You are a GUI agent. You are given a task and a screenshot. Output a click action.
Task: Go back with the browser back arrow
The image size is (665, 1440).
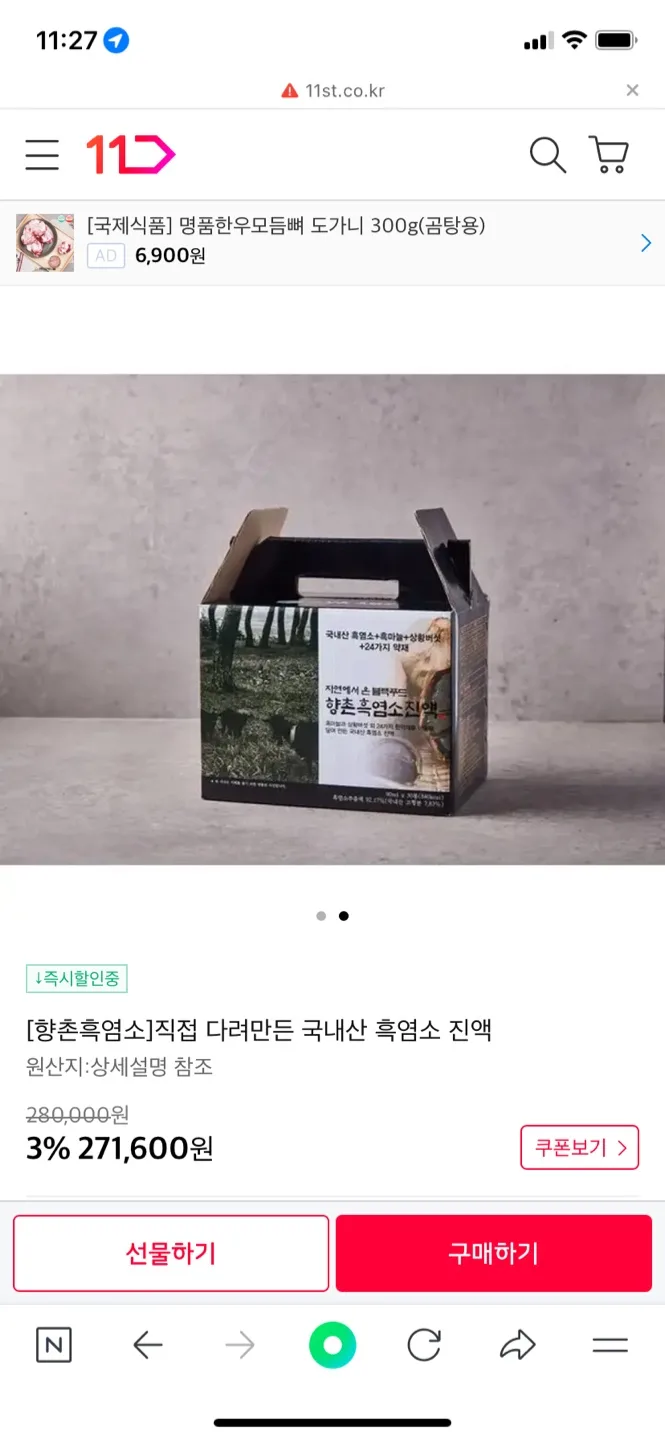click(x=148, y=1346)
